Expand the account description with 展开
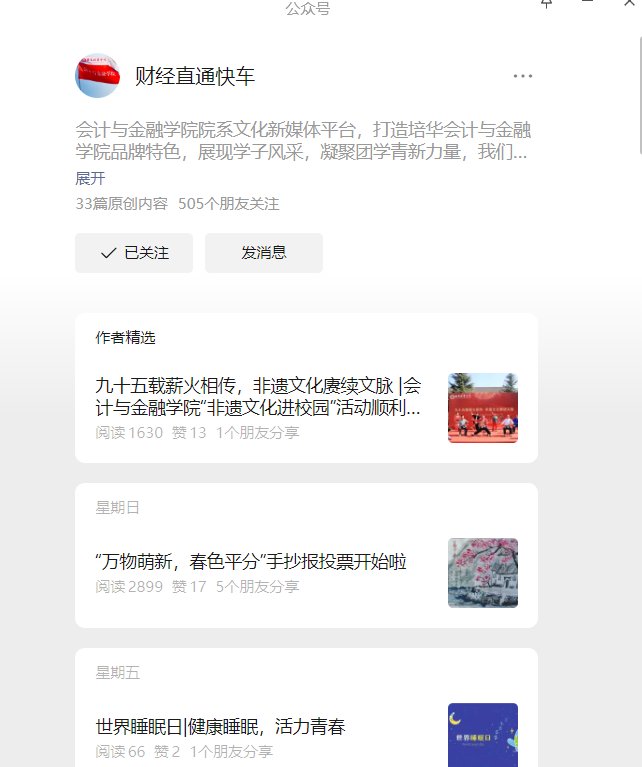This screenshot has width=642, height=767. [90, 179]
